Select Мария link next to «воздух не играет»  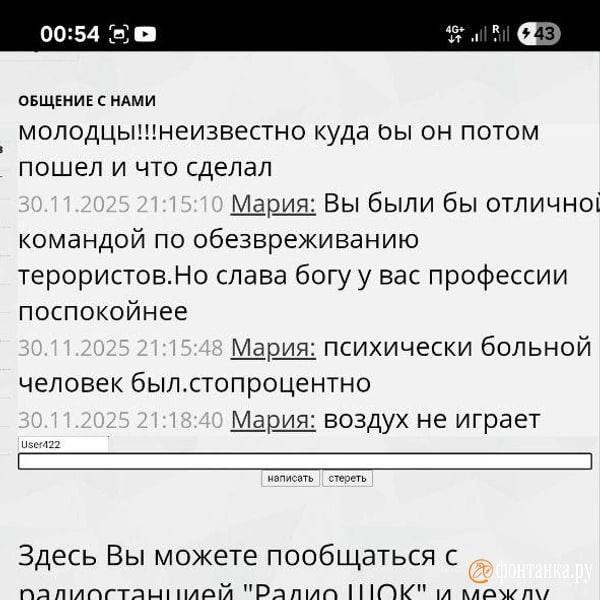(x=273, y=420)
